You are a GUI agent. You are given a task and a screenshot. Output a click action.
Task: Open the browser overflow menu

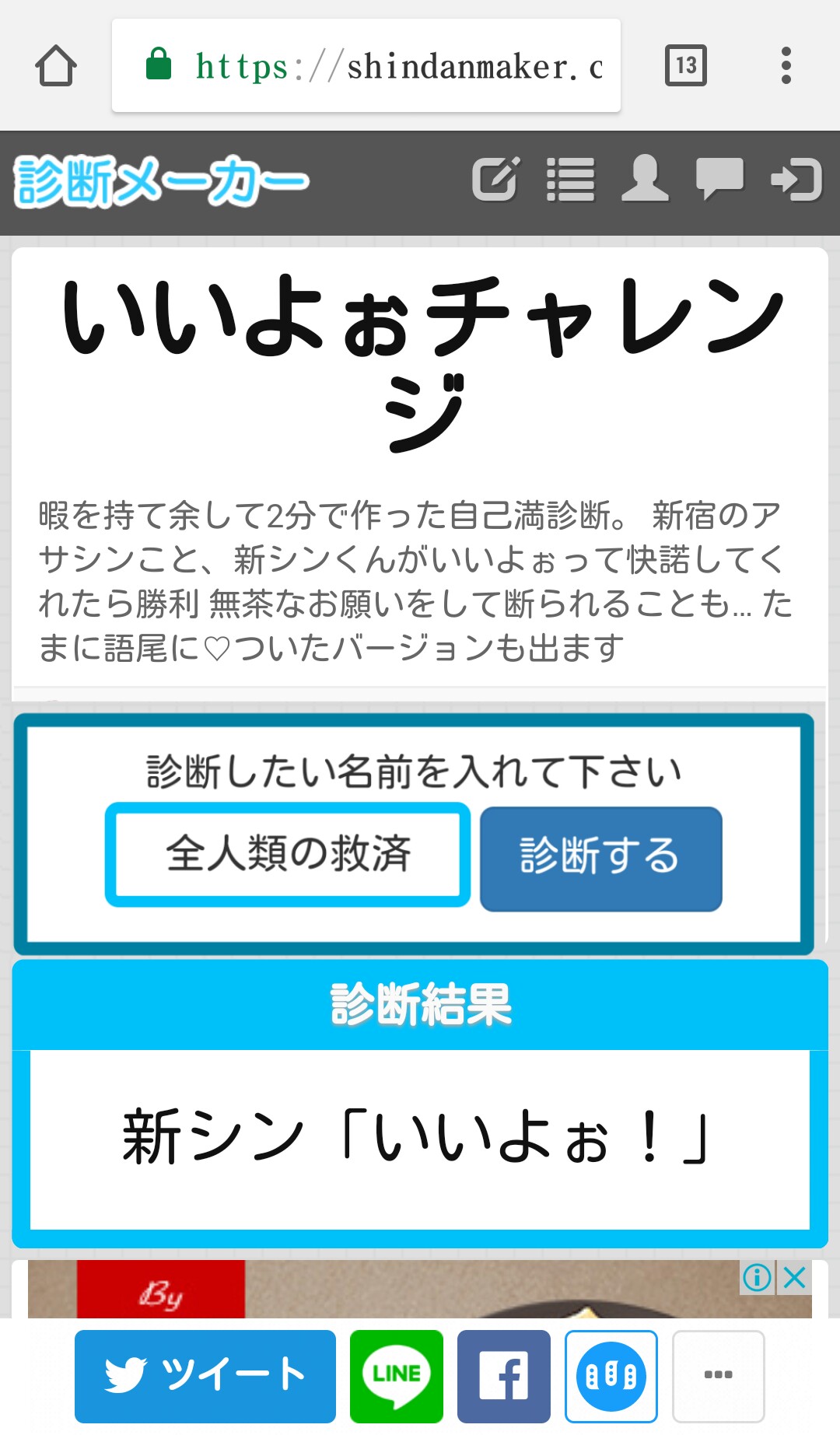click(x=786, y=65)
